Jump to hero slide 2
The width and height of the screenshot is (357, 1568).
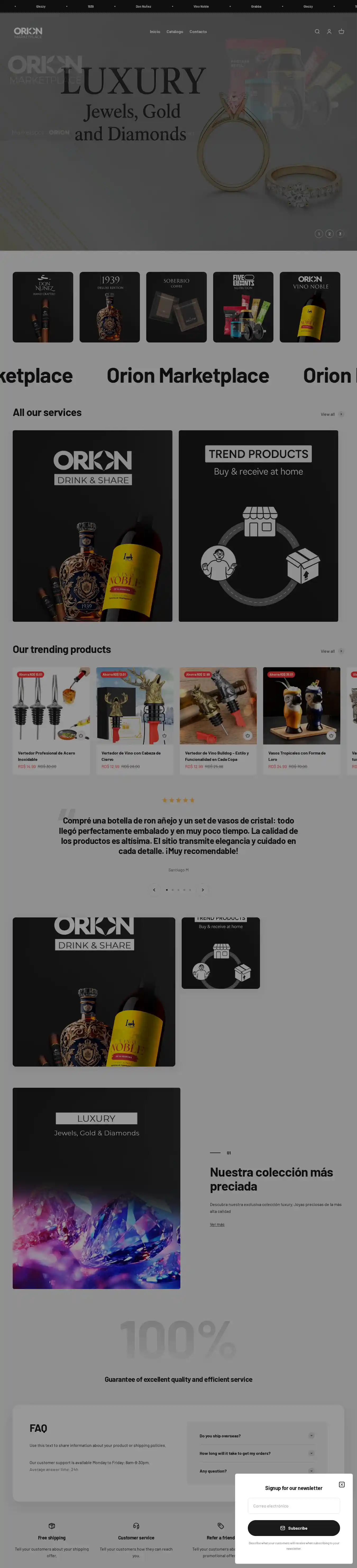coord(329,234)
